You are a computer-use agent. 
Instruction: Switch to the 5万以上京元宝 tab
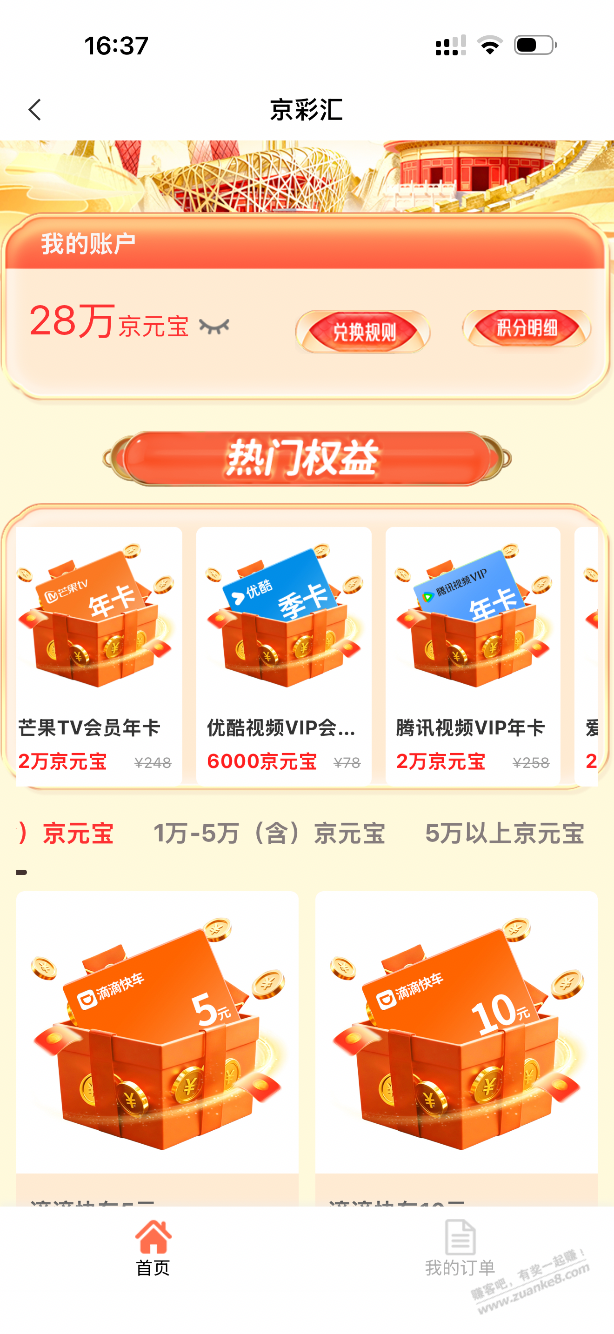[x=504, y=833]
